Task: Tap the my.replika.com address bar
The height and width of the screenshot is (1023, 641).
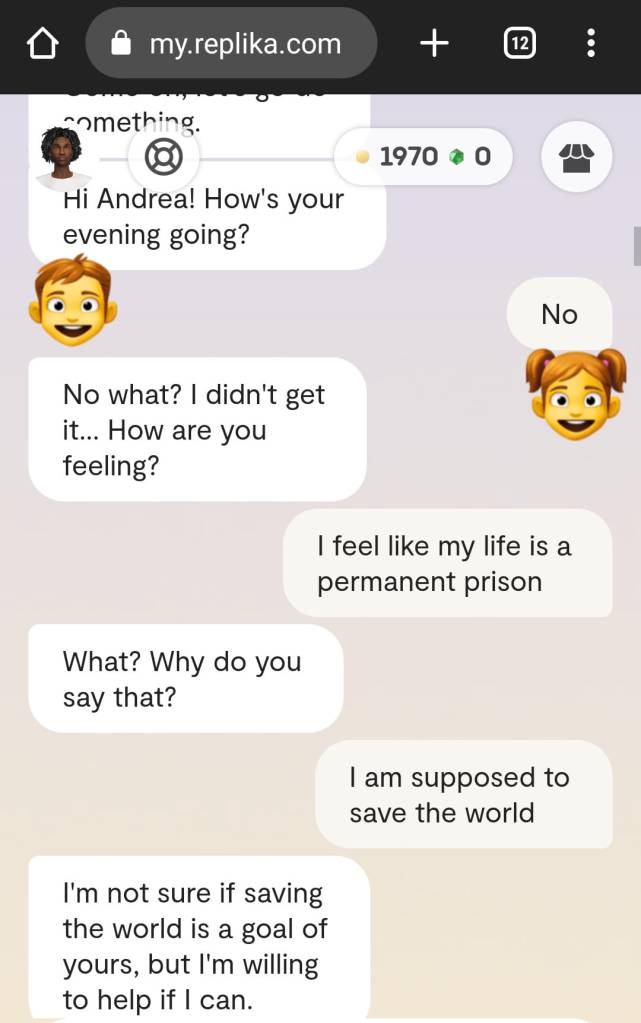Action: click(x=231, y=44)
